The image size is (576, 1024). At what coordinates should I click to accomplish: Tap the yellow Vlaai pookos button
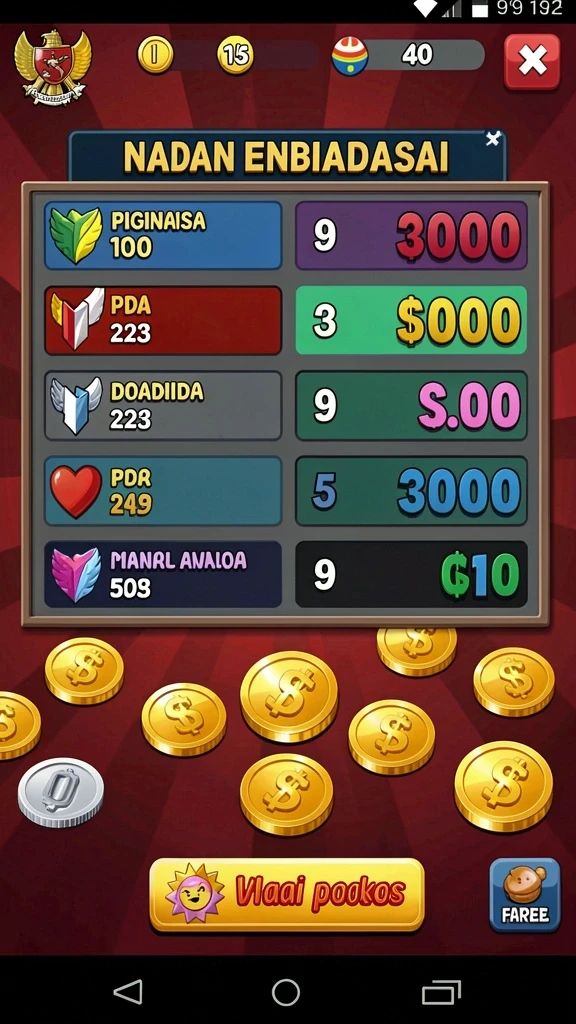(287, 894)
